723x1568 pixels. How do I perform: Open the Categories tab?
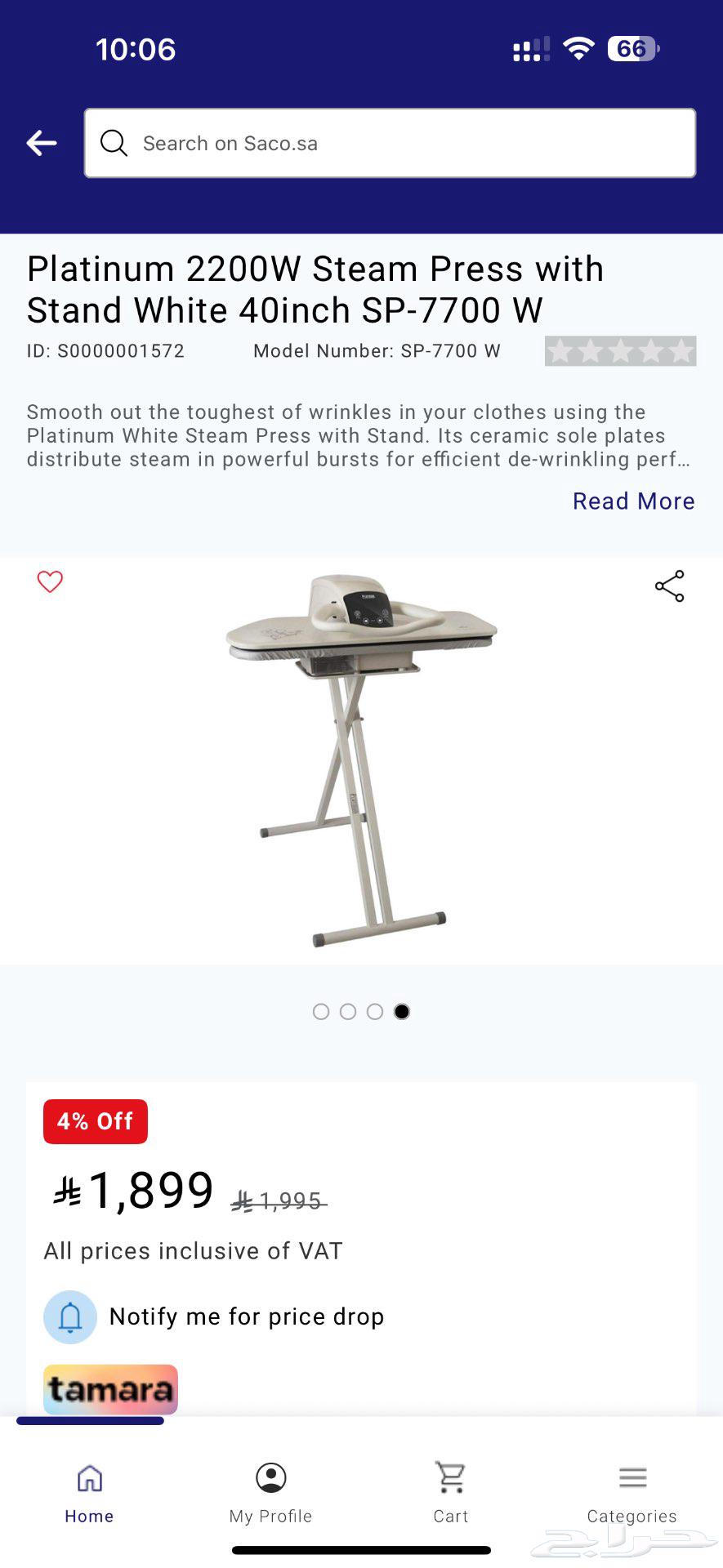tap(632, 1493)
